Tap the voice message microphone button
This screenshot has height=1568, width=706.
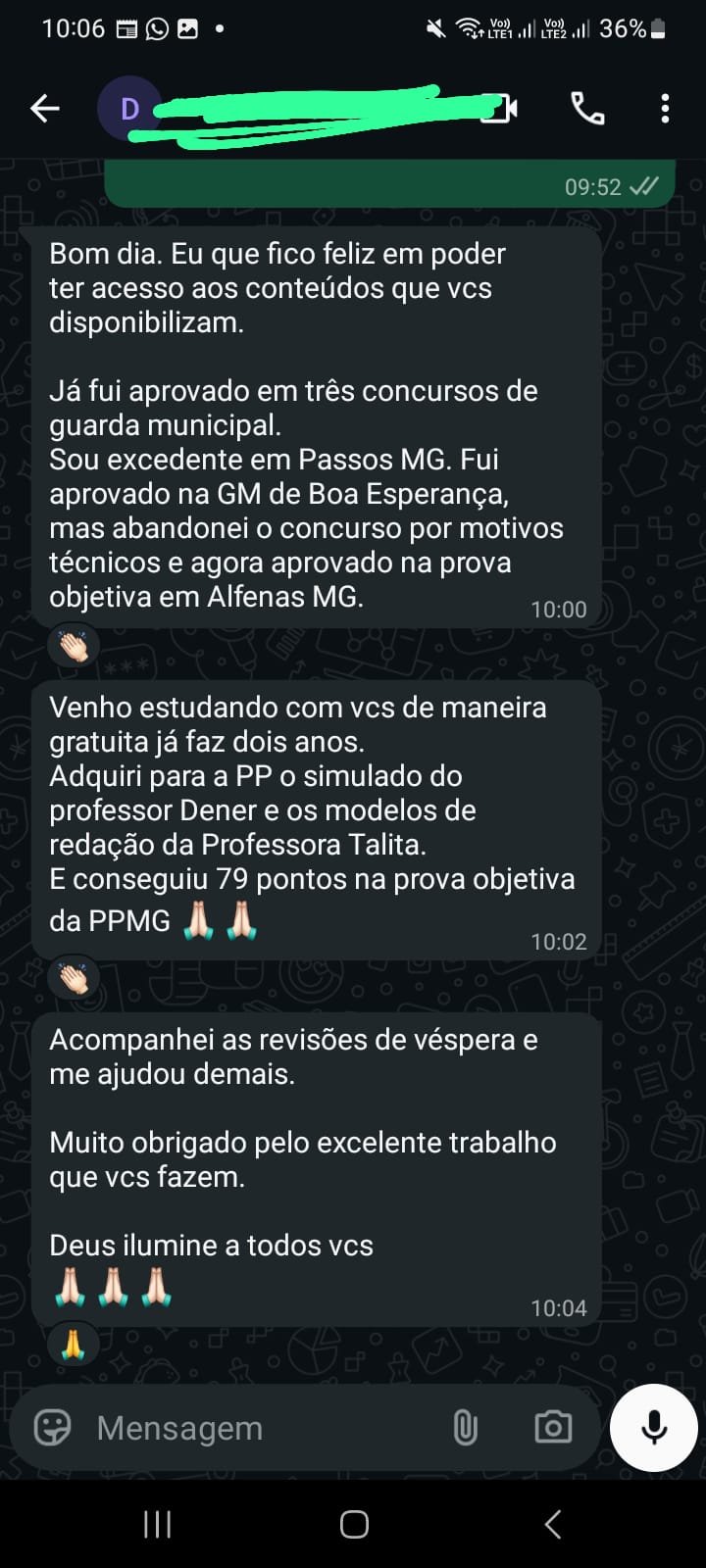click(x=654, y=1427)
